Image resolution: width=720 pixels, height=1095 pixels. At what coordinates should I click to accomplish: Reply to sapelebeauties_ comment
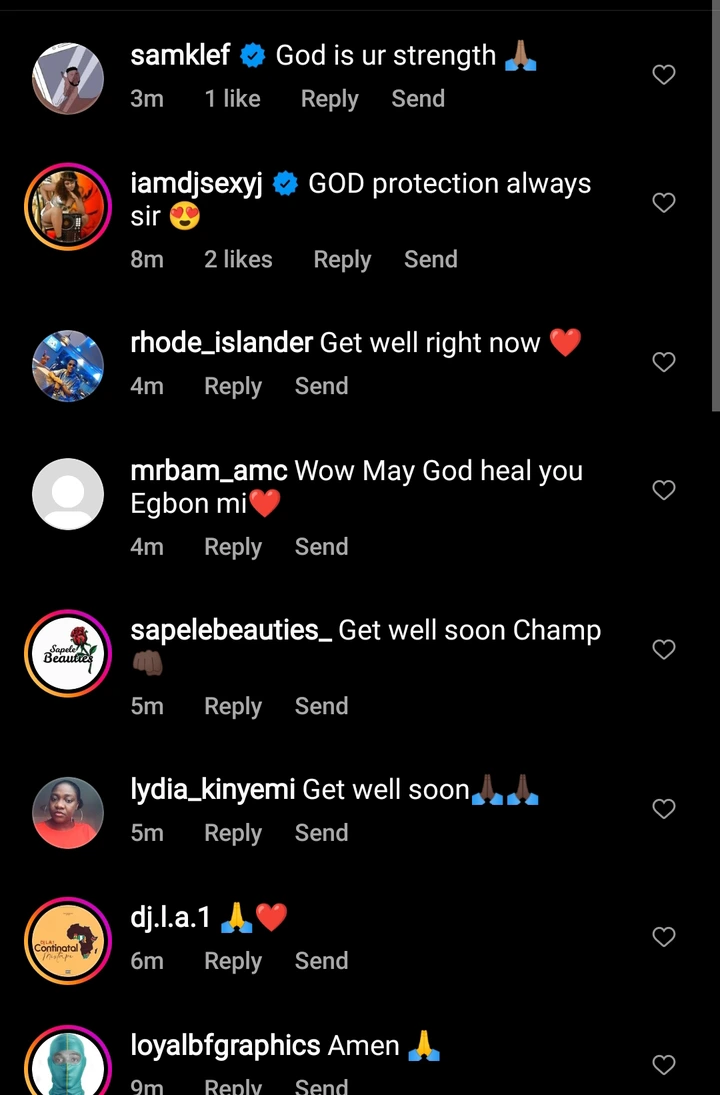(233, 707)
